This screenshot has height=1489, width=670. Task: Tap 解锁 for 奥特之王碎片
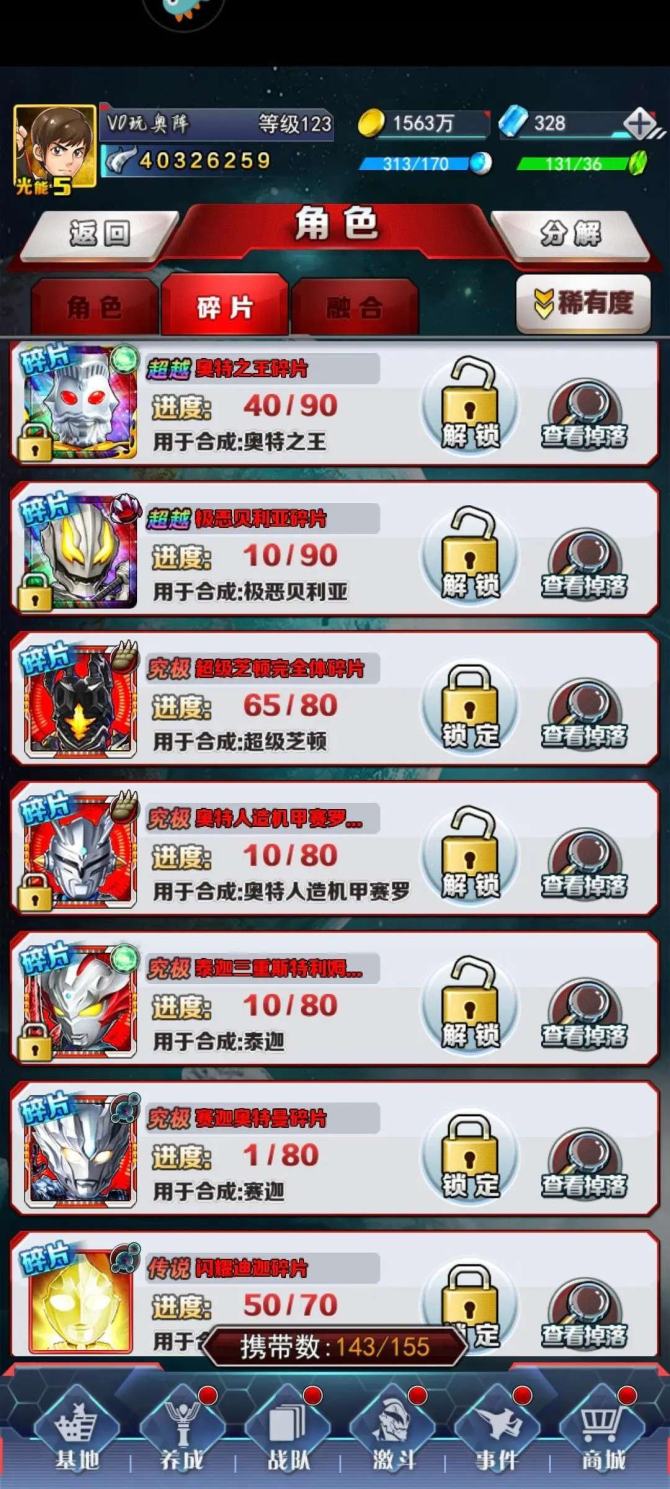470,406
